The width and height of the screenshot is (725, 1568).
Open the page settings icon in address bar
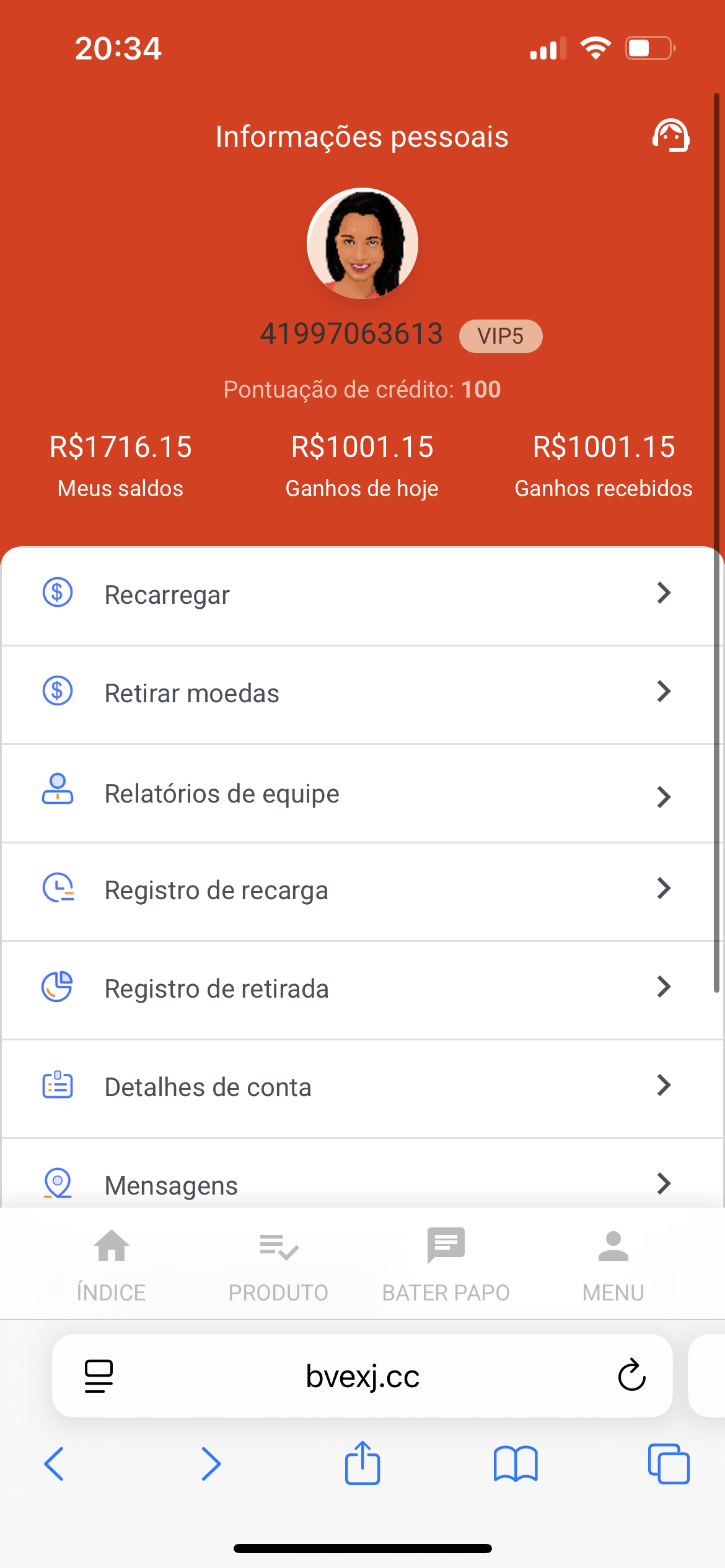pyautogui.click(x=99, y=1375)
